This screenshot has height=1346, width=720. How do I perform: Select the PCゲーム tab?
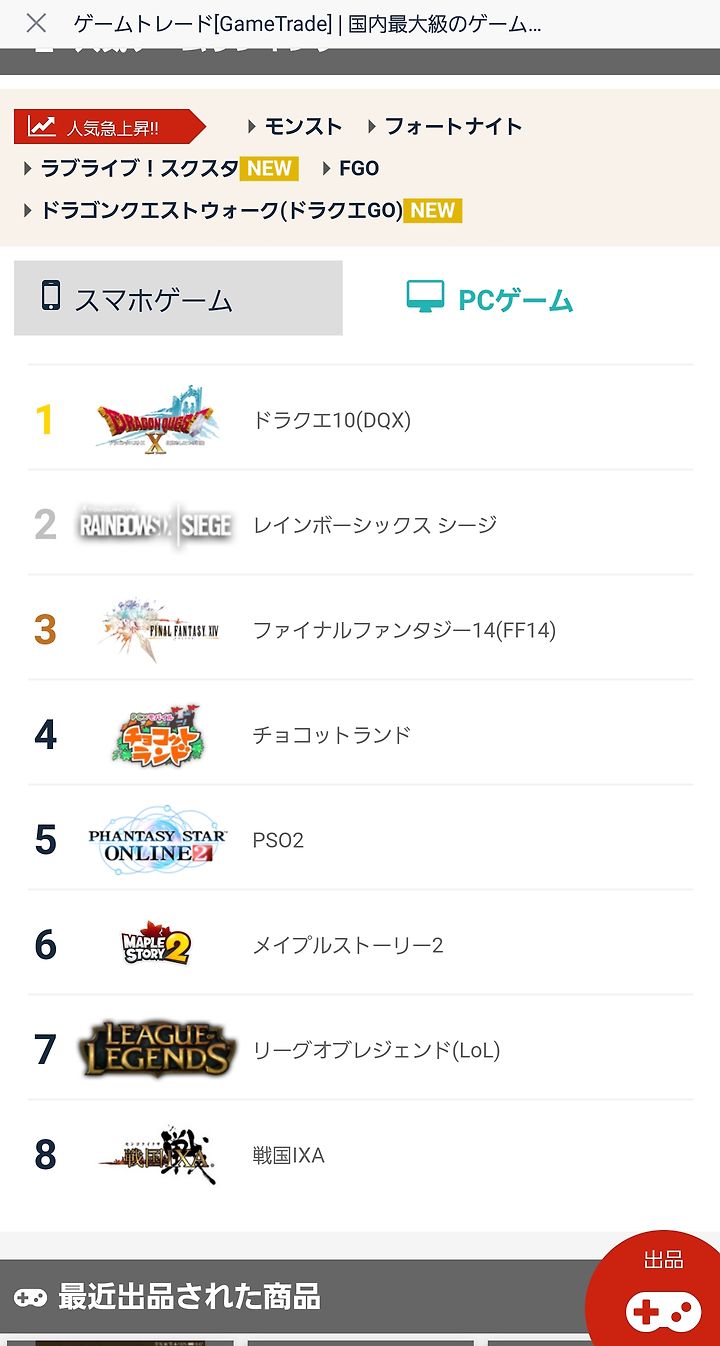(x=490, y=298)
